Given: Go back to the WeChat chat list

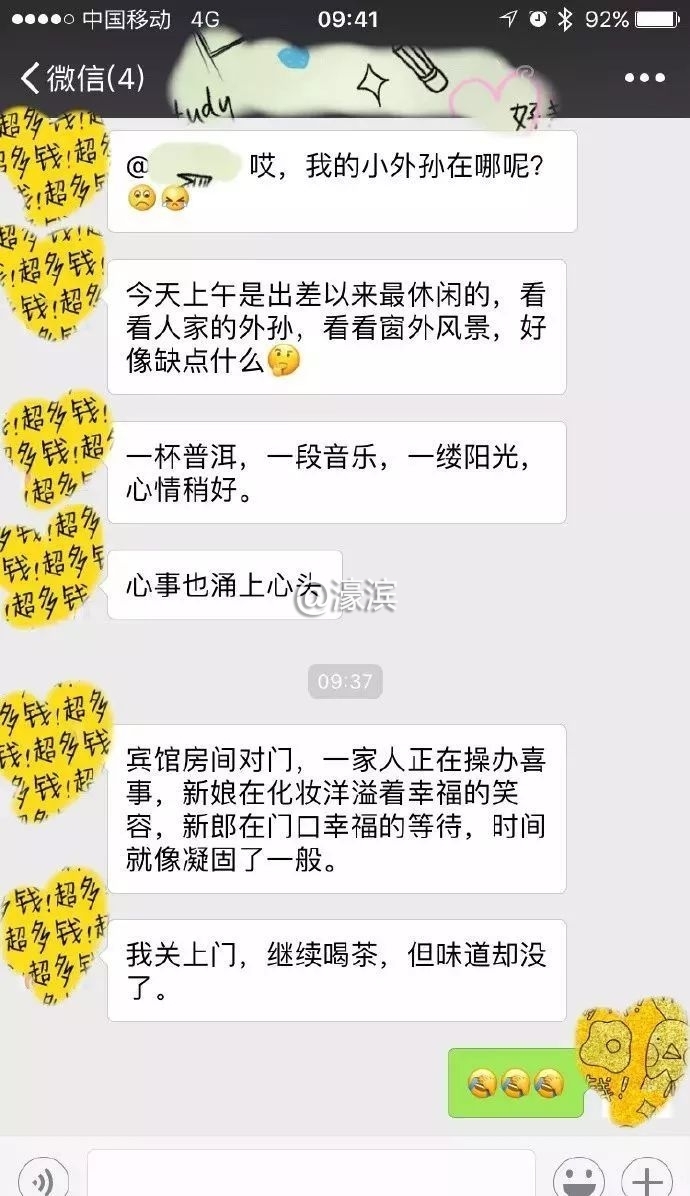Looking at the screenshot, I should point(80,78).
